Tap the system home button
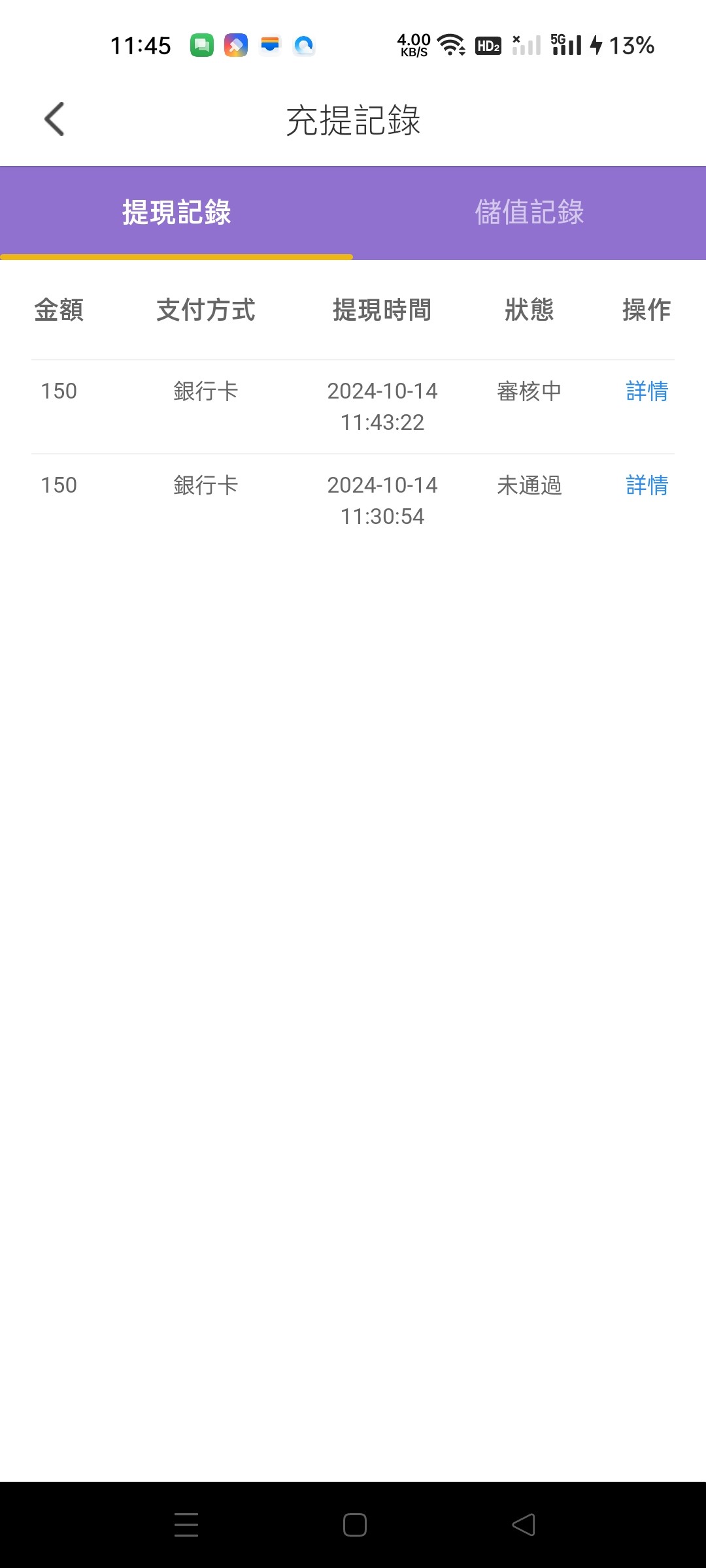This screenshot has width=706, height=1568. coord(354,1525)
